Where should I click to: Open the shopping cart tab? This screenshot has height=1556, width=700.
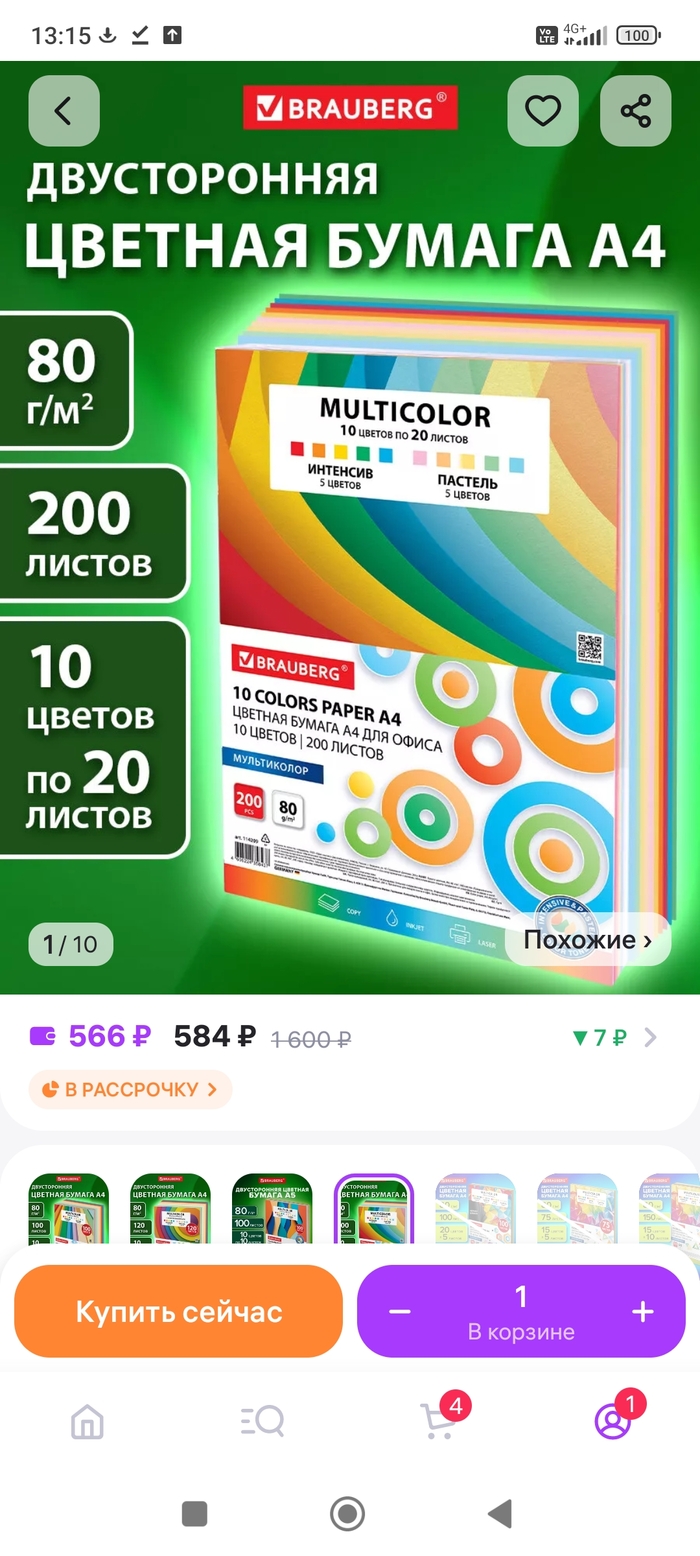pyautogui.click(x=438, y=1421)
